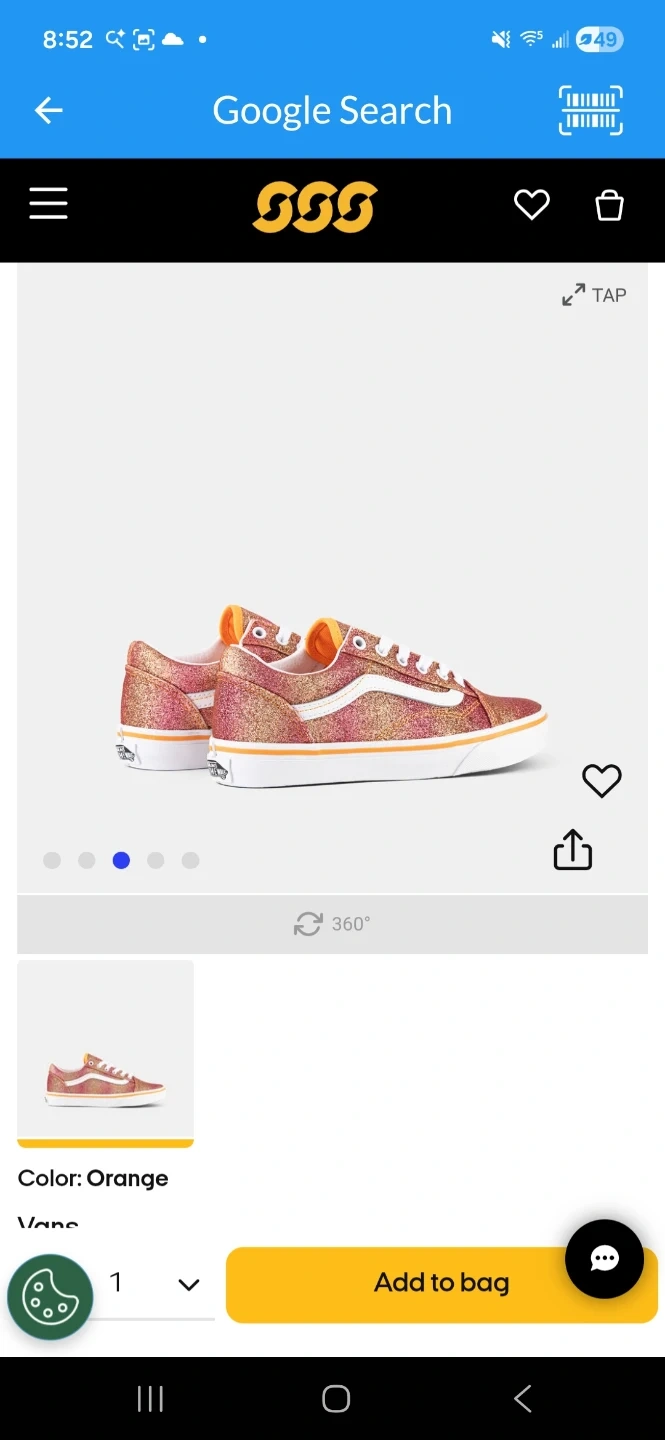Viewport: 665px width, 1440px height.
Task: Add this shoe to favorites
Action: (602, 780)
